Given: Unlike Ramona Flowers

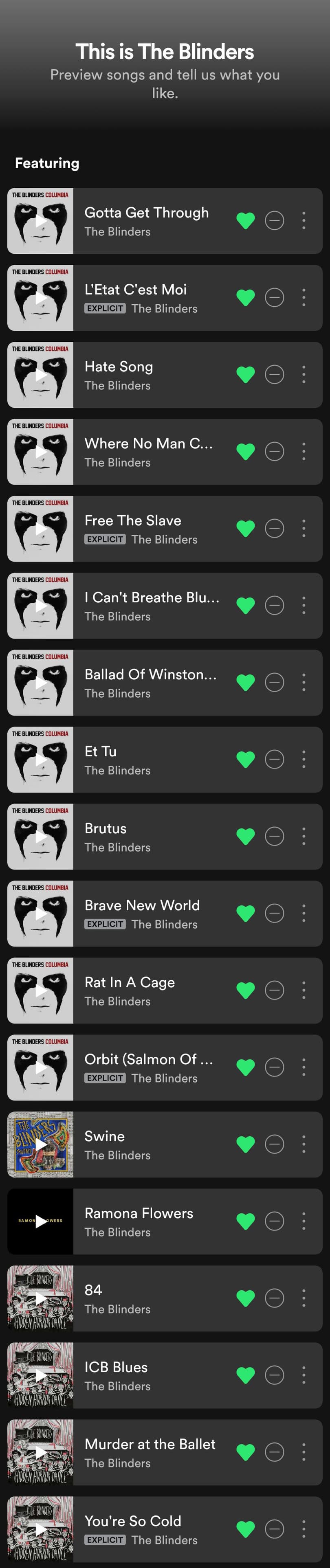Looking at the screenshot, I should [x=245, y=1221].
